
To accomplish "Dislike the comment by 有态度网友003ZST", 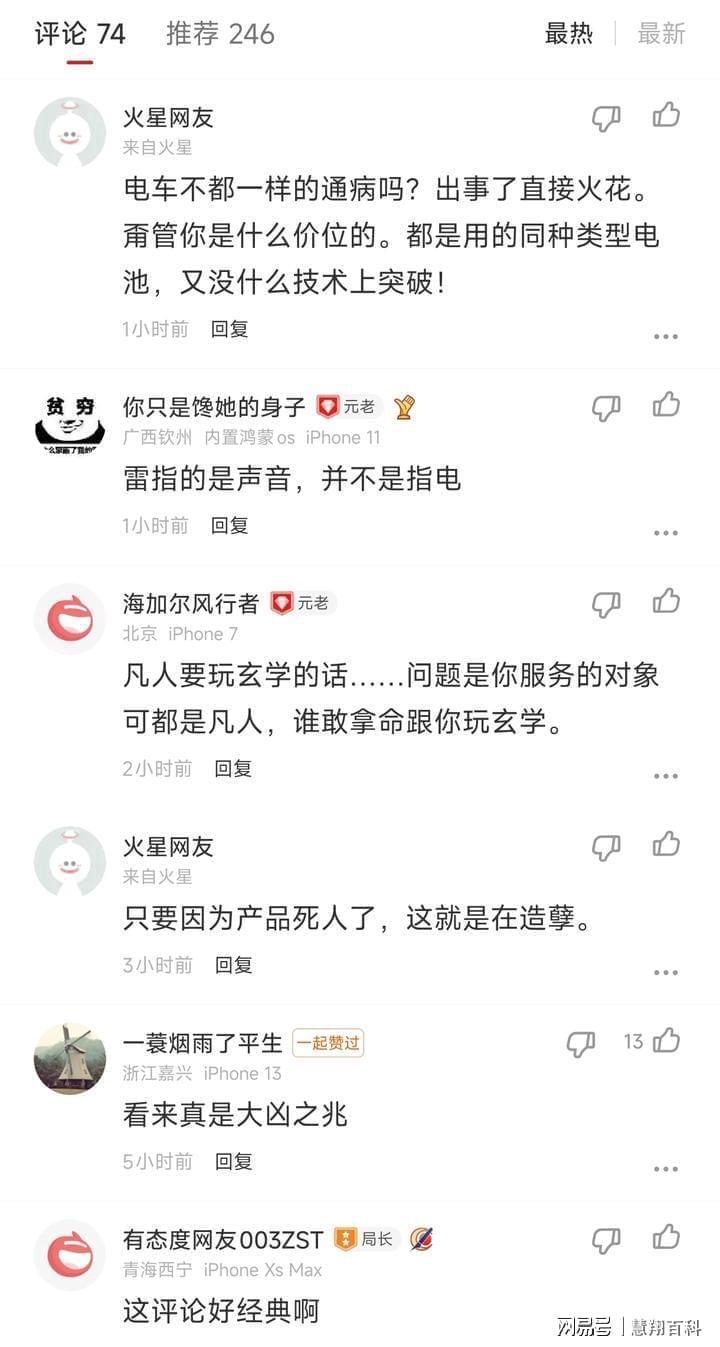I will tap(606, 1240).
